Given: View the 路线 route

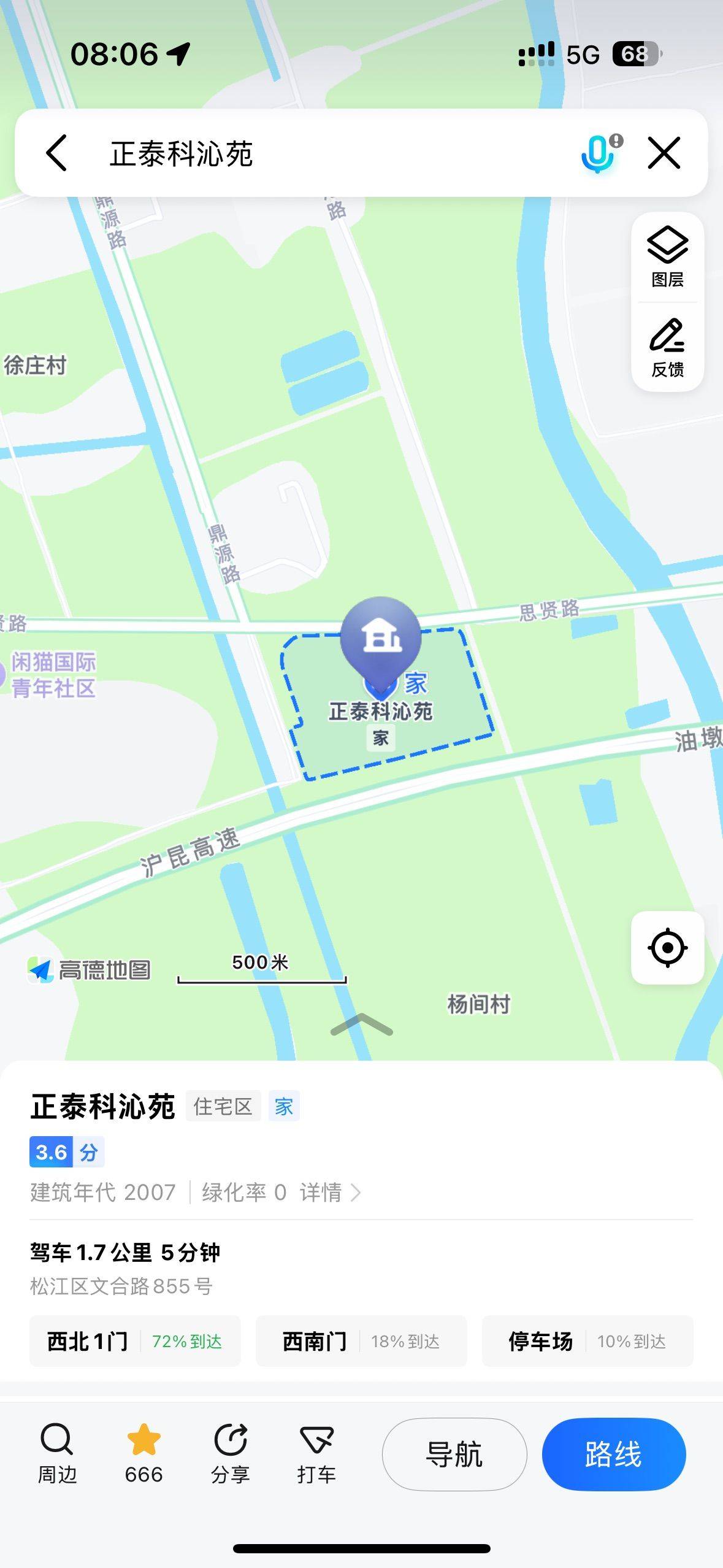Looking at the screenshot, I should point(613,1454).
